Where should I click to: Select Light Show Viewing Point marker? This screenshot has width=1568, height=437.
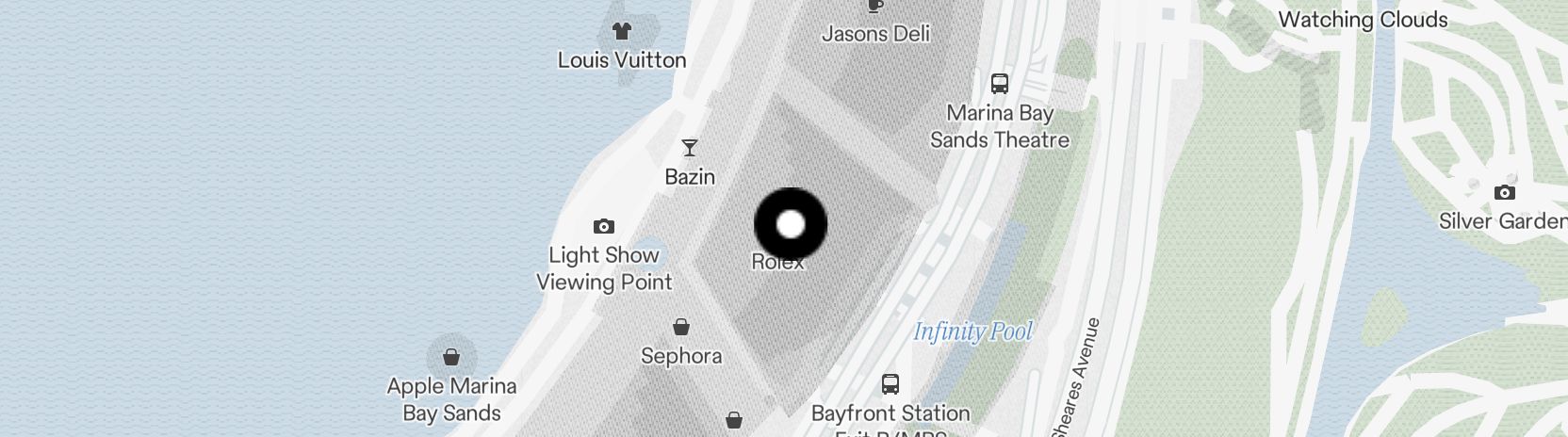604,227
